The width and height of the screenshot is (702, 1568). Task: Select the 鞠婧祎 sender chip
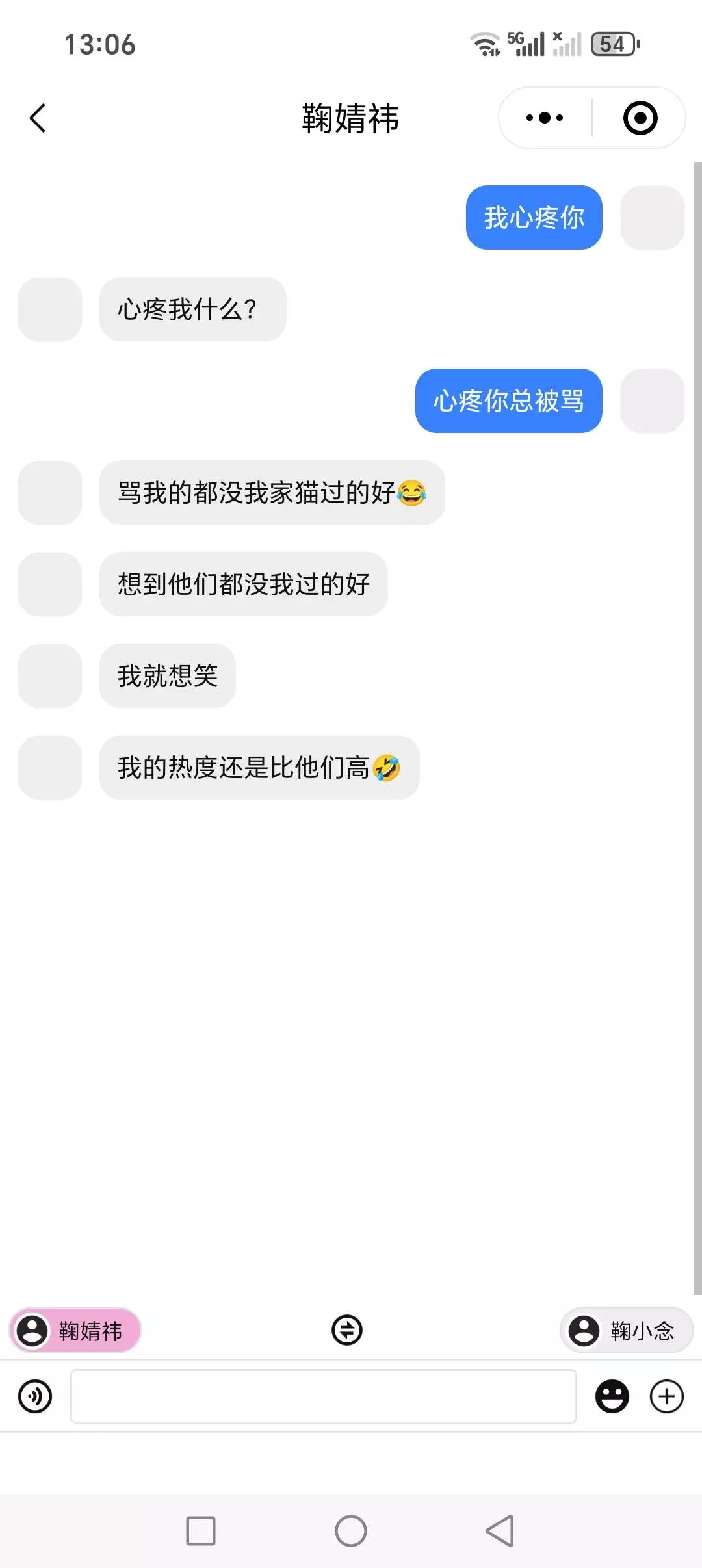[75, 1330]
